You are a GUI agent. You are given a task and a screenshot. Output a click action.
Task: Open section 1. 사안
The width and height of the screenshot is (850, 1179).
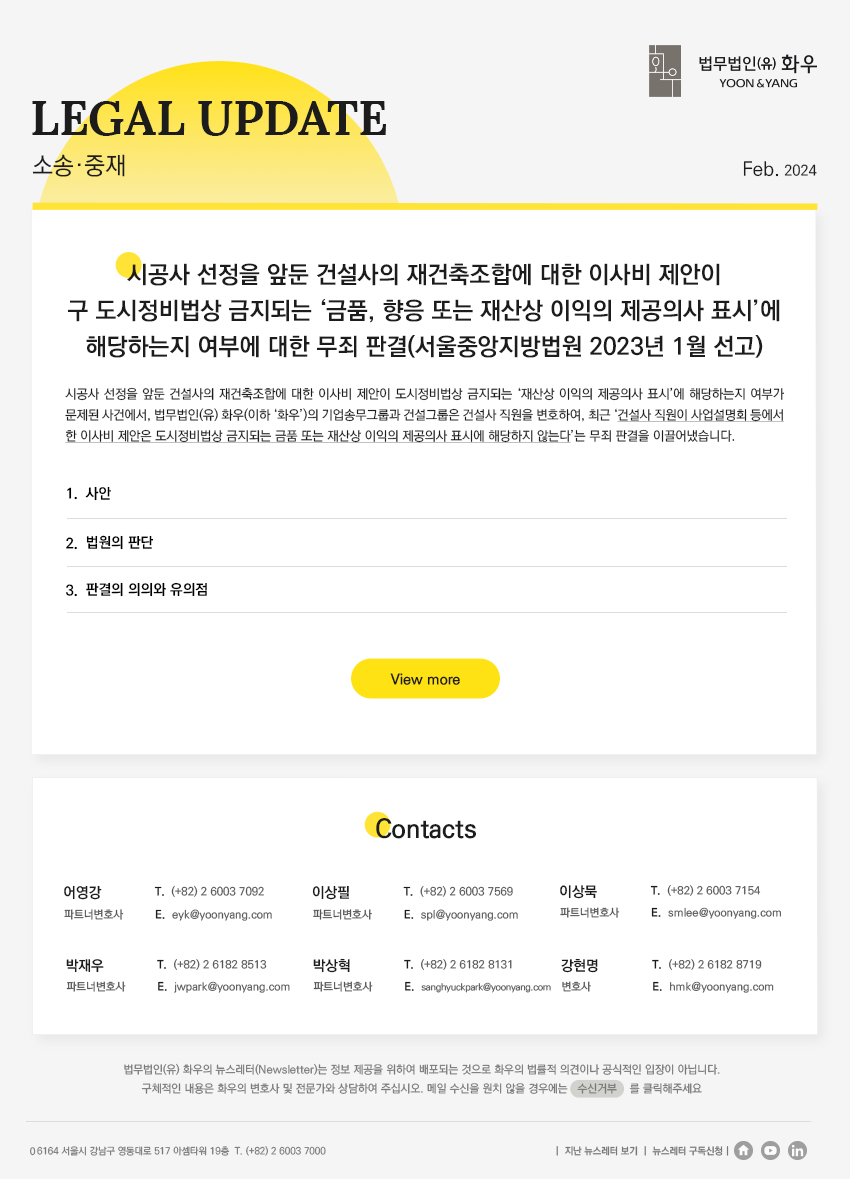pos(89,494)
